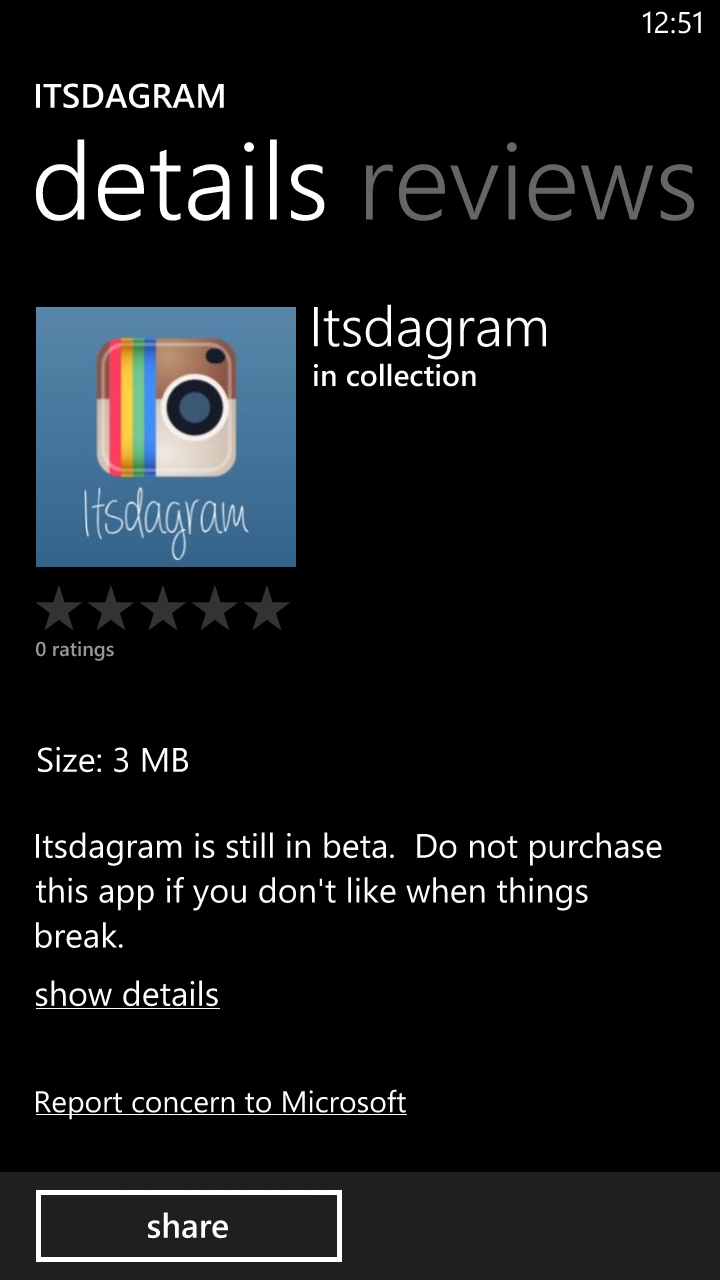Share the Itsdagram app
The image size is (720, 1280).
pos(189,1226)
